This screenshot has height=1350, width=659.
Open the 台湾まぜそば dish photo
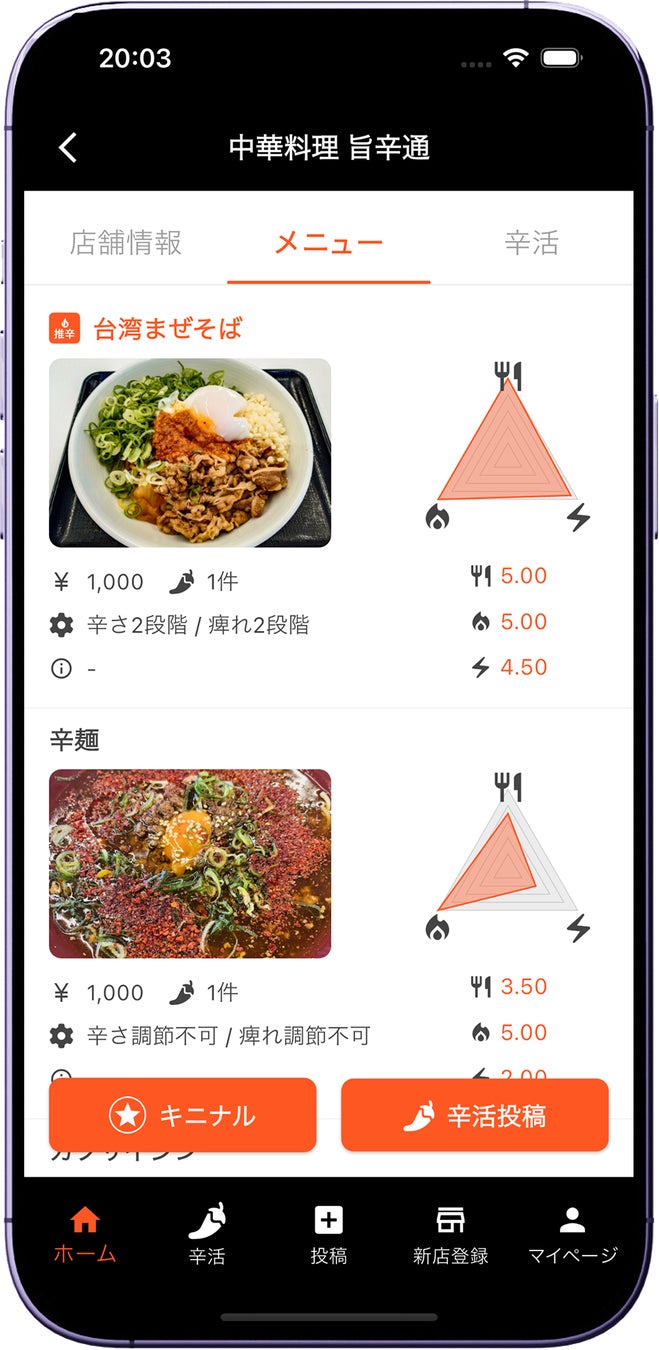pos(190,452)
